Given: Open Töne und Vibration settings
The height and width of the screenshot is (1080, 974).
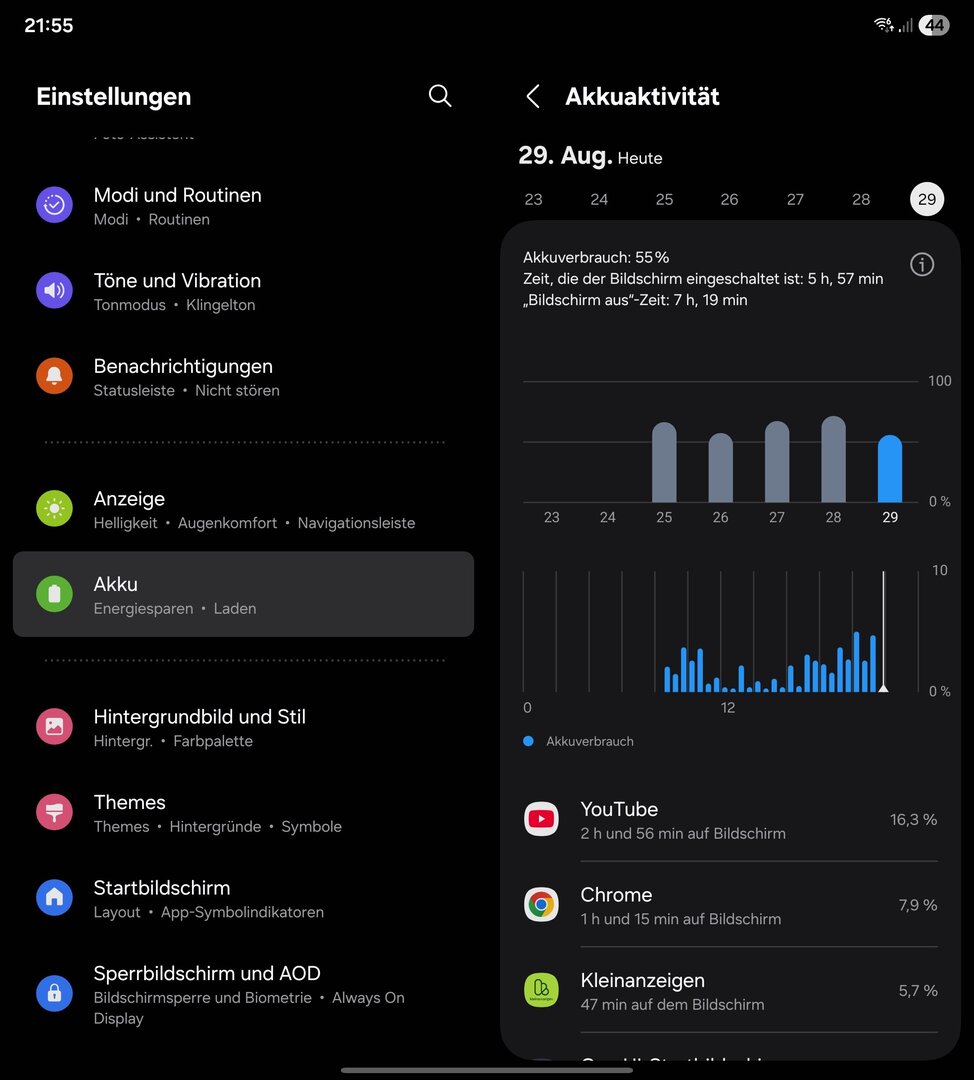Looking at the screenshot, I should [243, 291].
